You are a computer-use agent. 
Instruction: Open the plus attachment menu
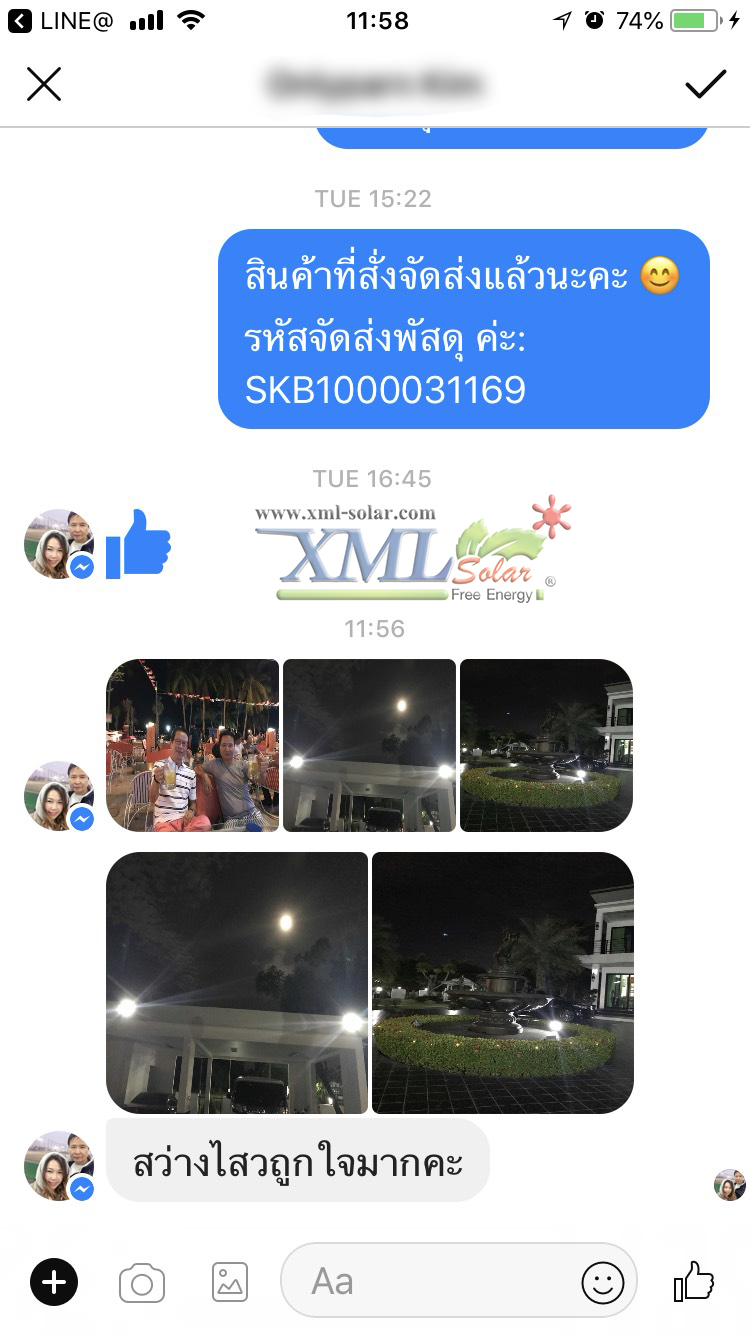coord(53,1280)
